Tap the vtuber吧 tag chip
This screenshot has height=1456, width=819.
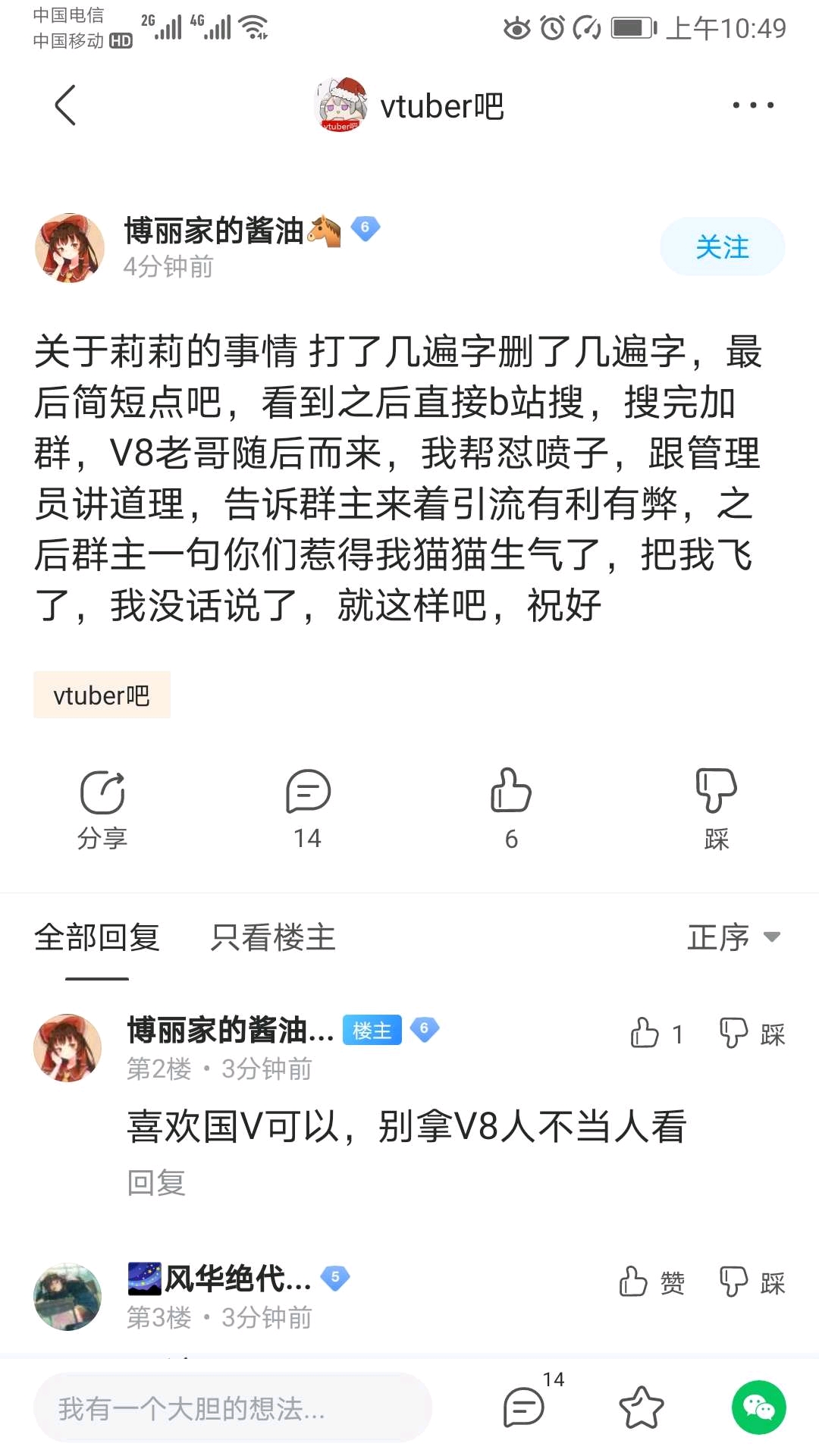(102, 695)
